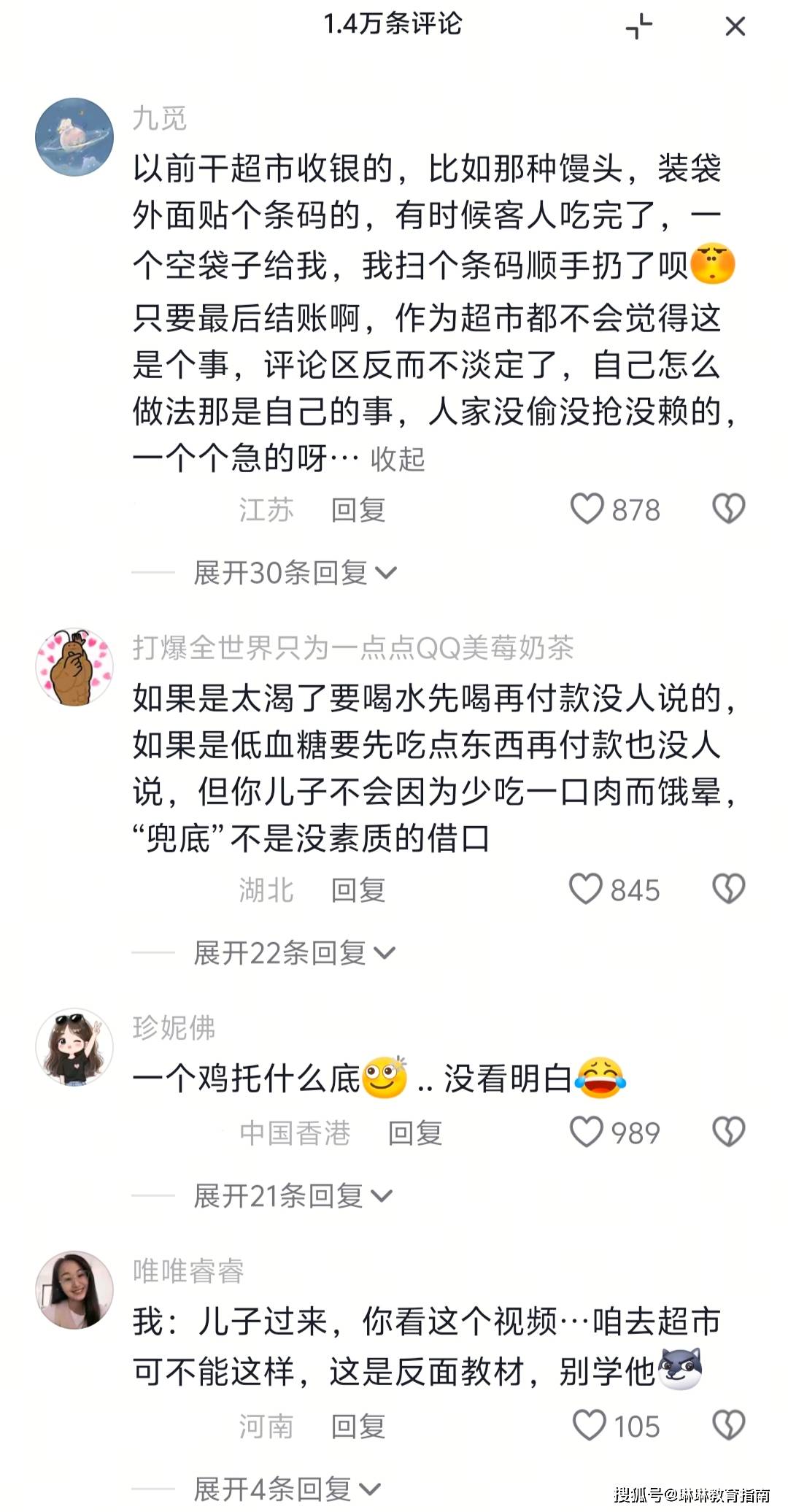Expand the 21 replies under 珍妮佛

(293, 1196)
